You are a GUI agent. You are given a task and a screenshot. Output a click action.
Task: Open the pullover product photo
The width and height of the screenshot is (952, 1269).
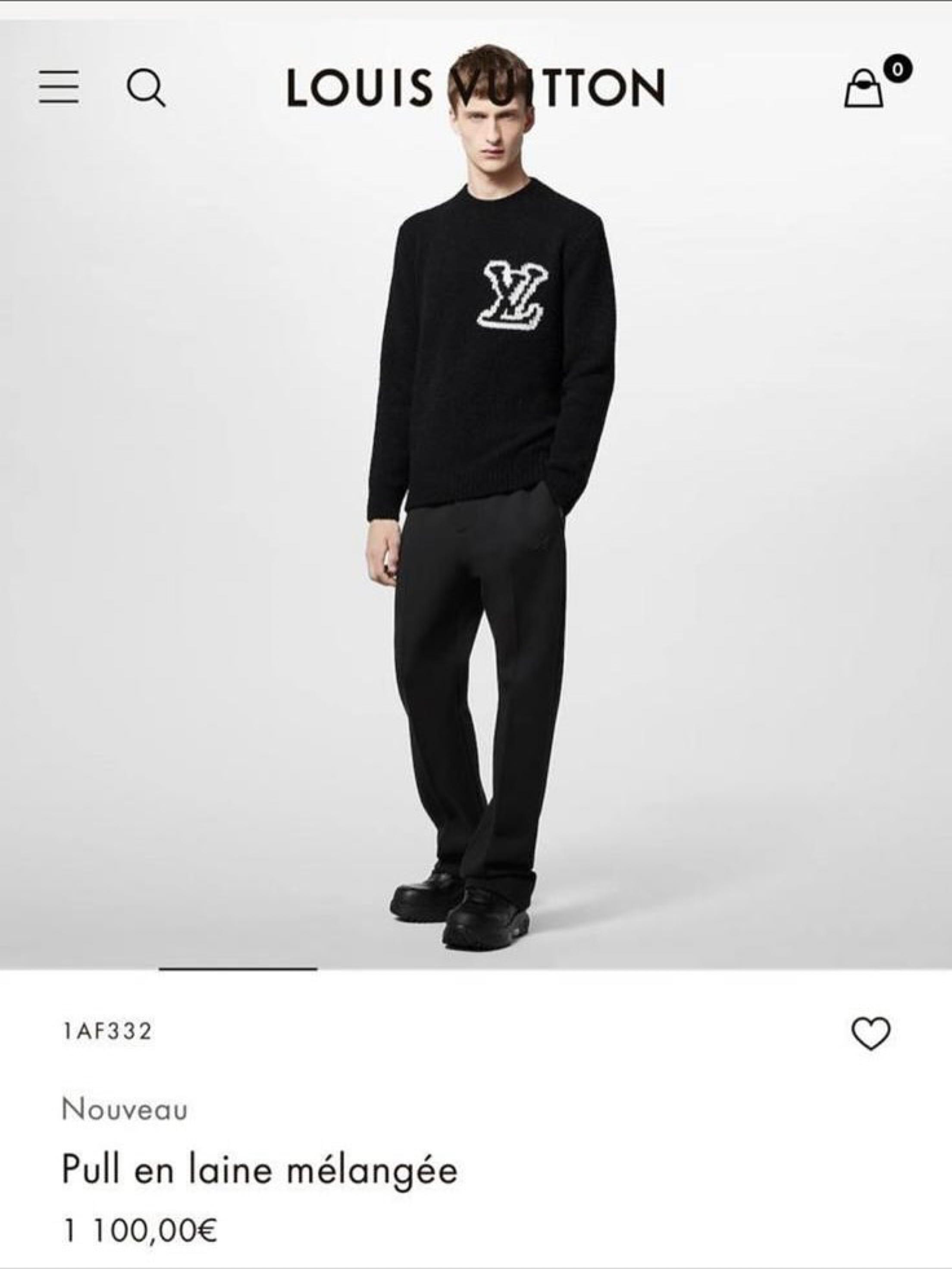(x=476, y=516)
